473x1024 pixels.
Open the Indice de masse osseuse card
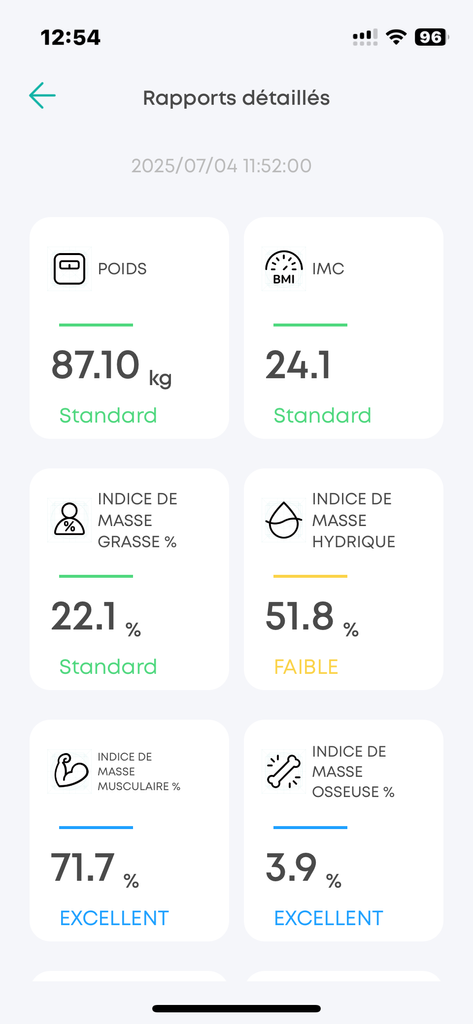(344, 831)
